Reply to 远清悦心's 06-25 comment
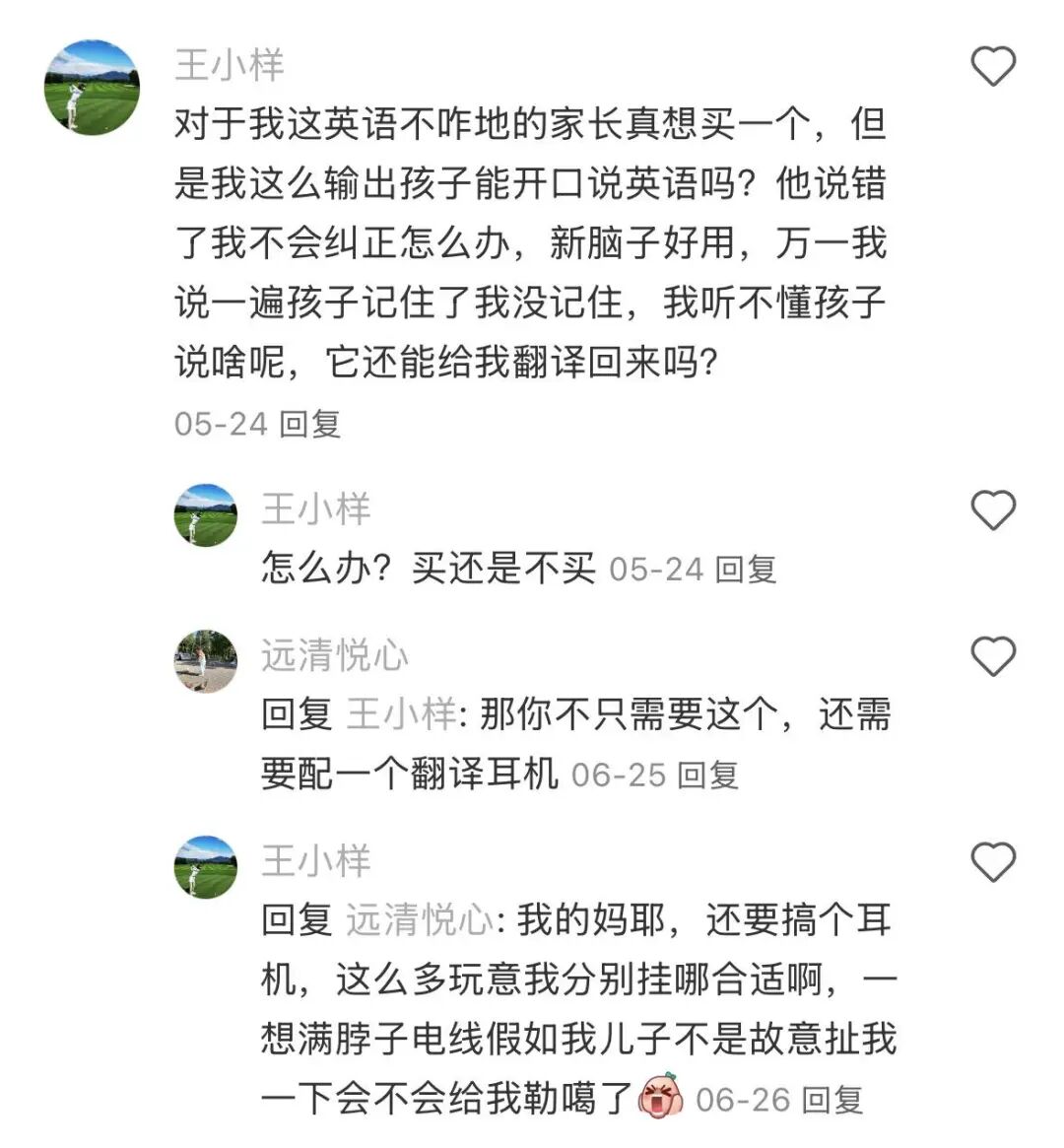1064x1148 pixels. tap(708, 775)
